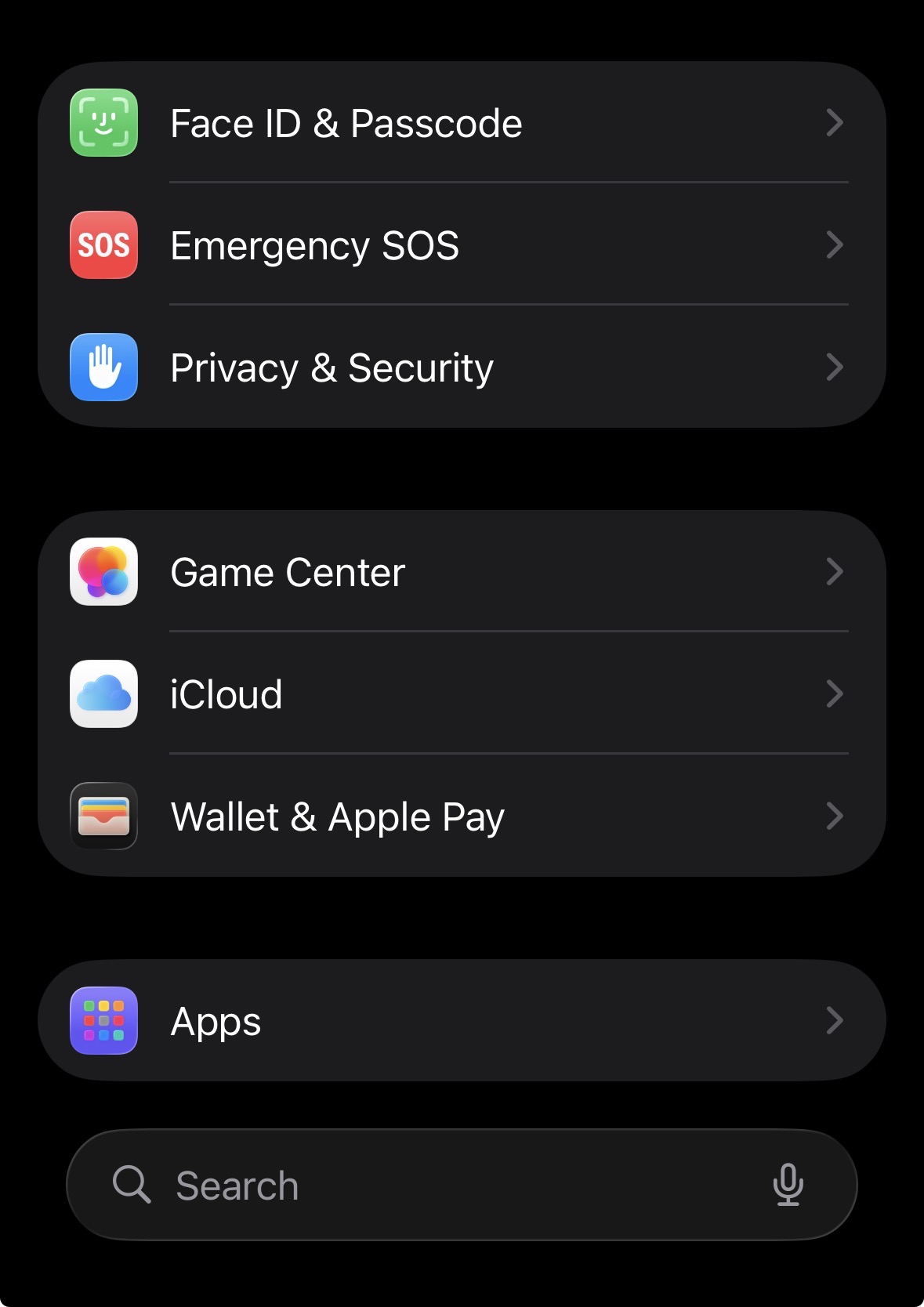Go to Emergency SOS settings

coord(462,245)
